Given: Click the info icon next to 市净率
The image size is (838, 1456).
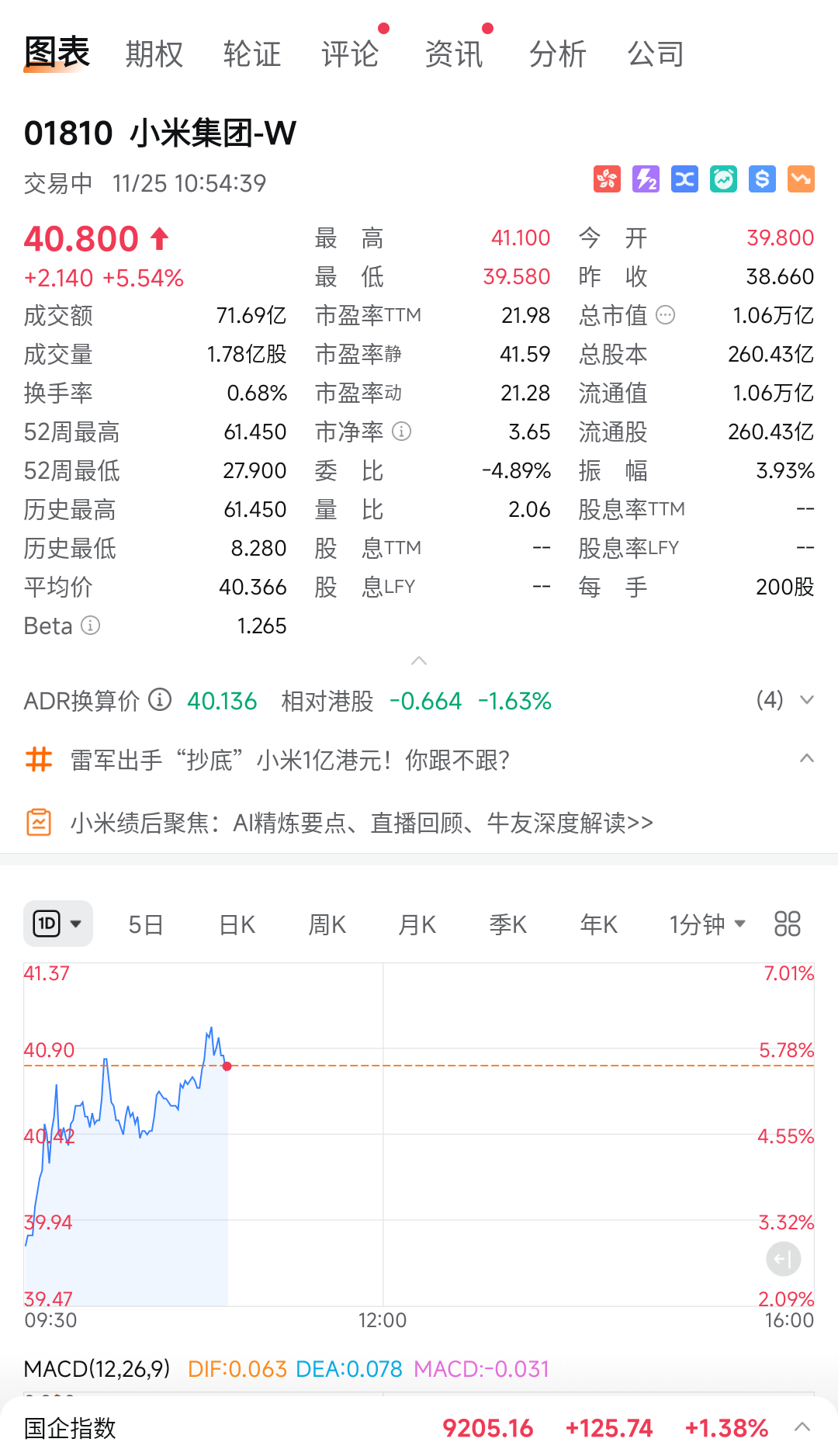Looking at the screenshot, I should click(x=402, y=432).
